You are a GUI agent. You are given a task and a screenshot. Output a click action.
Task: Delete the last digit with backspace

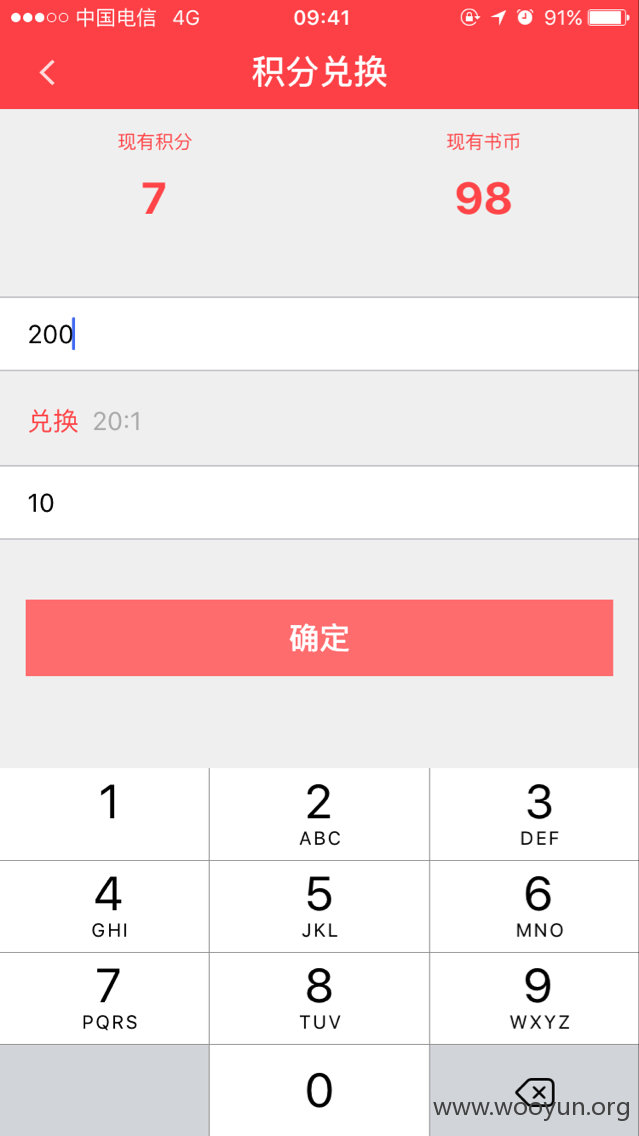tap(535, 1090)
